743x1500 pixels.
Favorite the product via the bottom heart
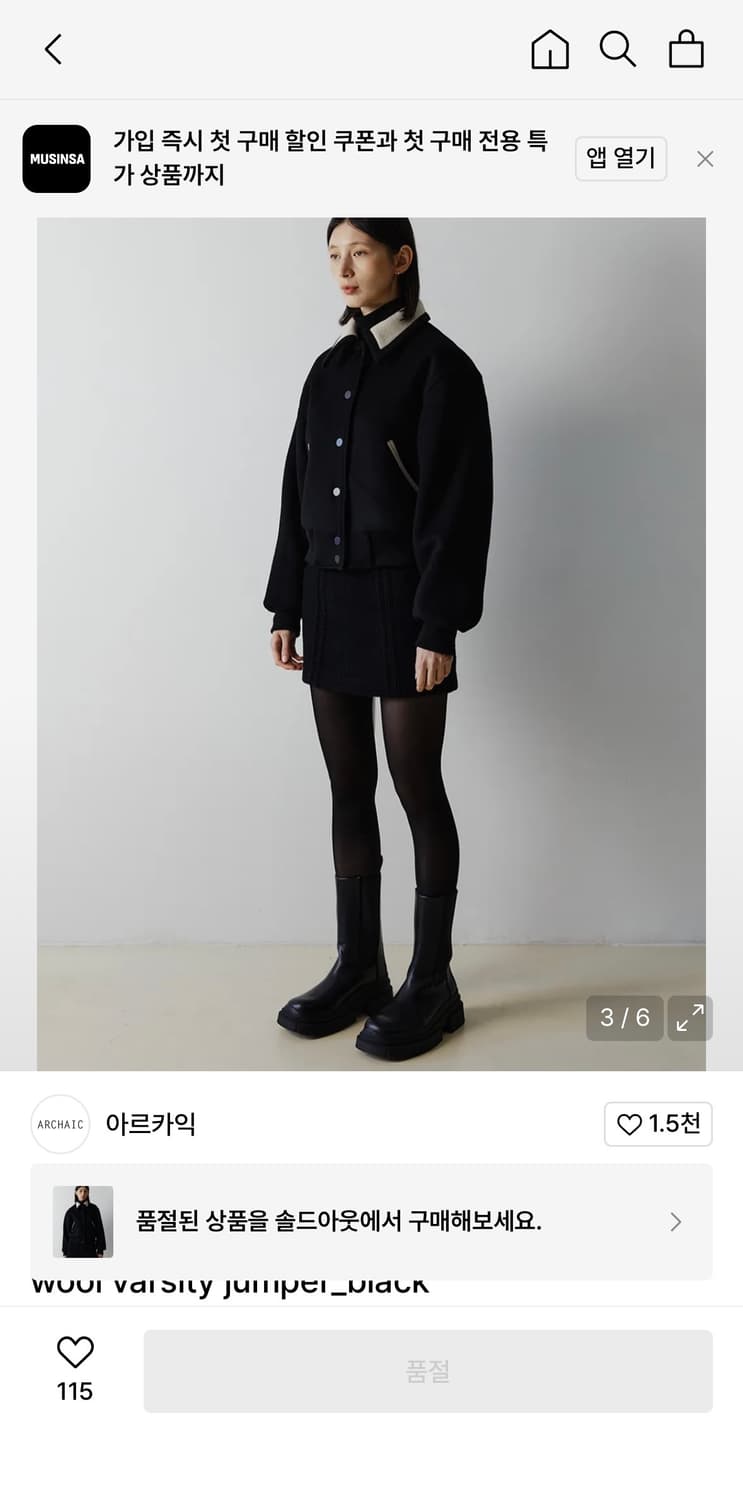[x=75, y=1352]
